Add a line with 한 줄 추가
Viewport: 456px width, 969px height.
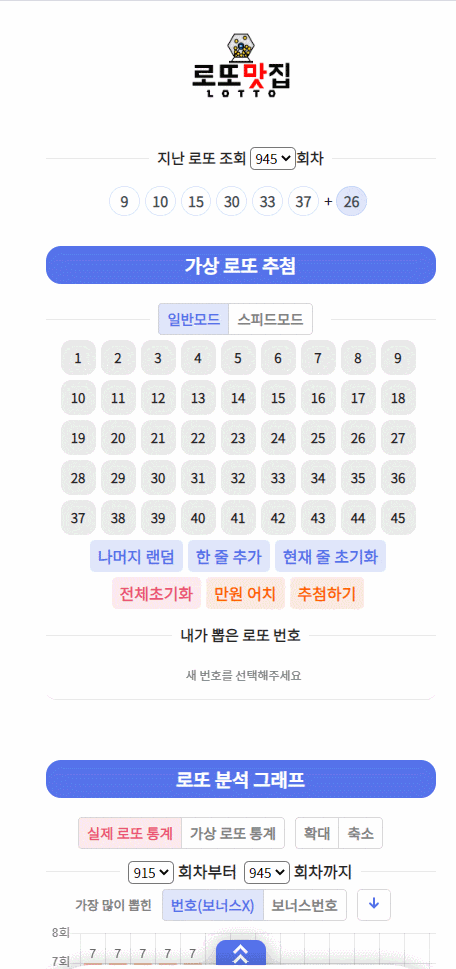pos(229,556)
